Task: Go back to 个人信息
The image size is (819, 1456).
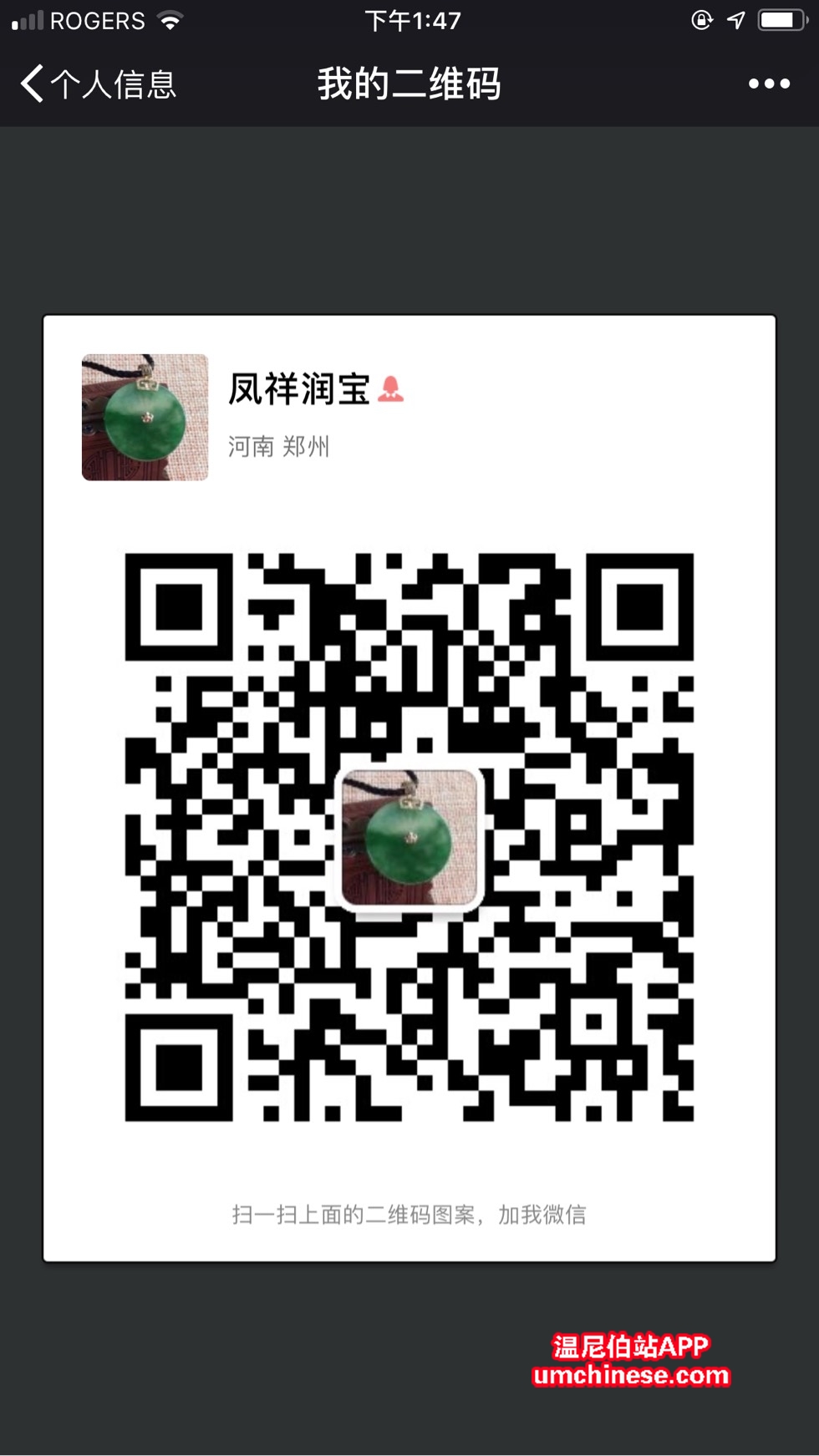Action: (96, 84)
